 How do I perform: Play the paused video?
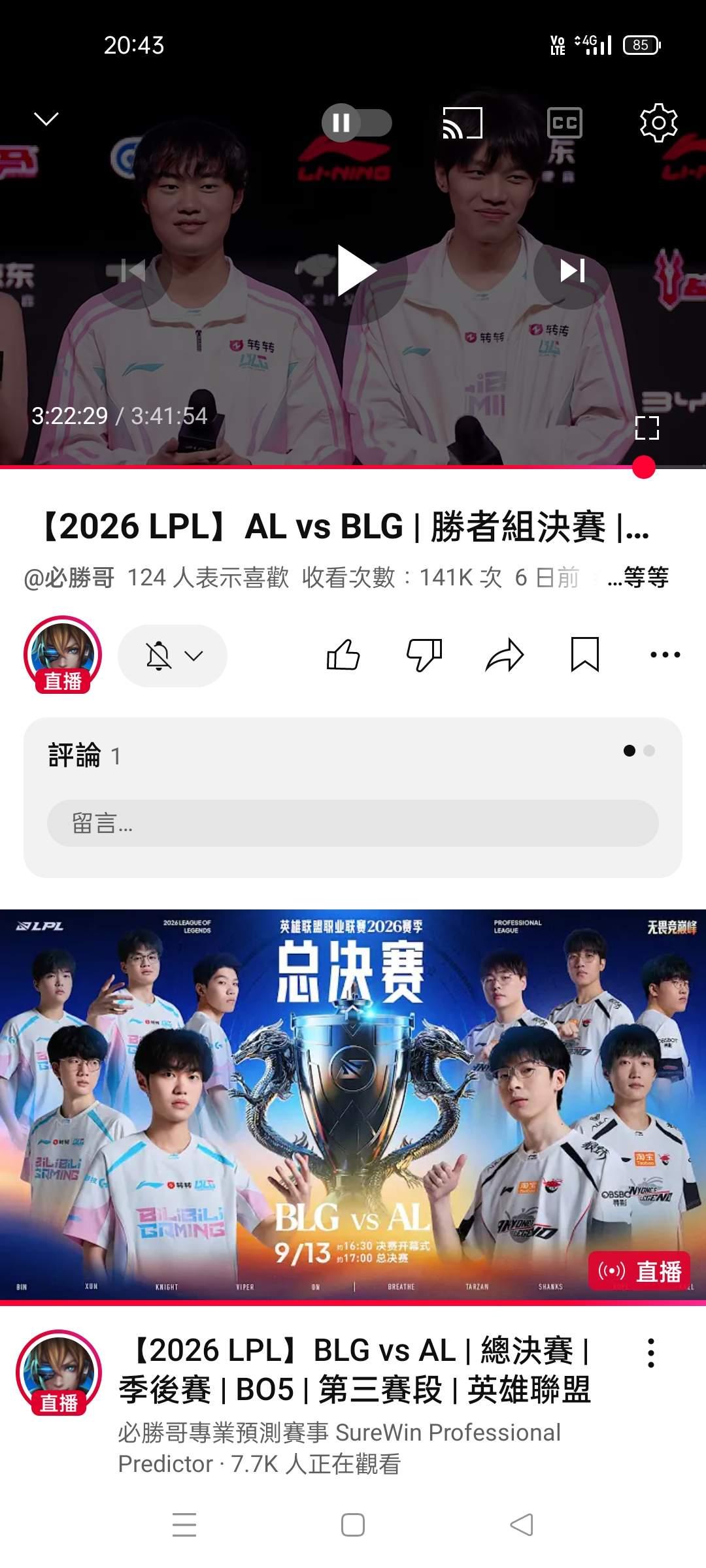coord(356,270)
